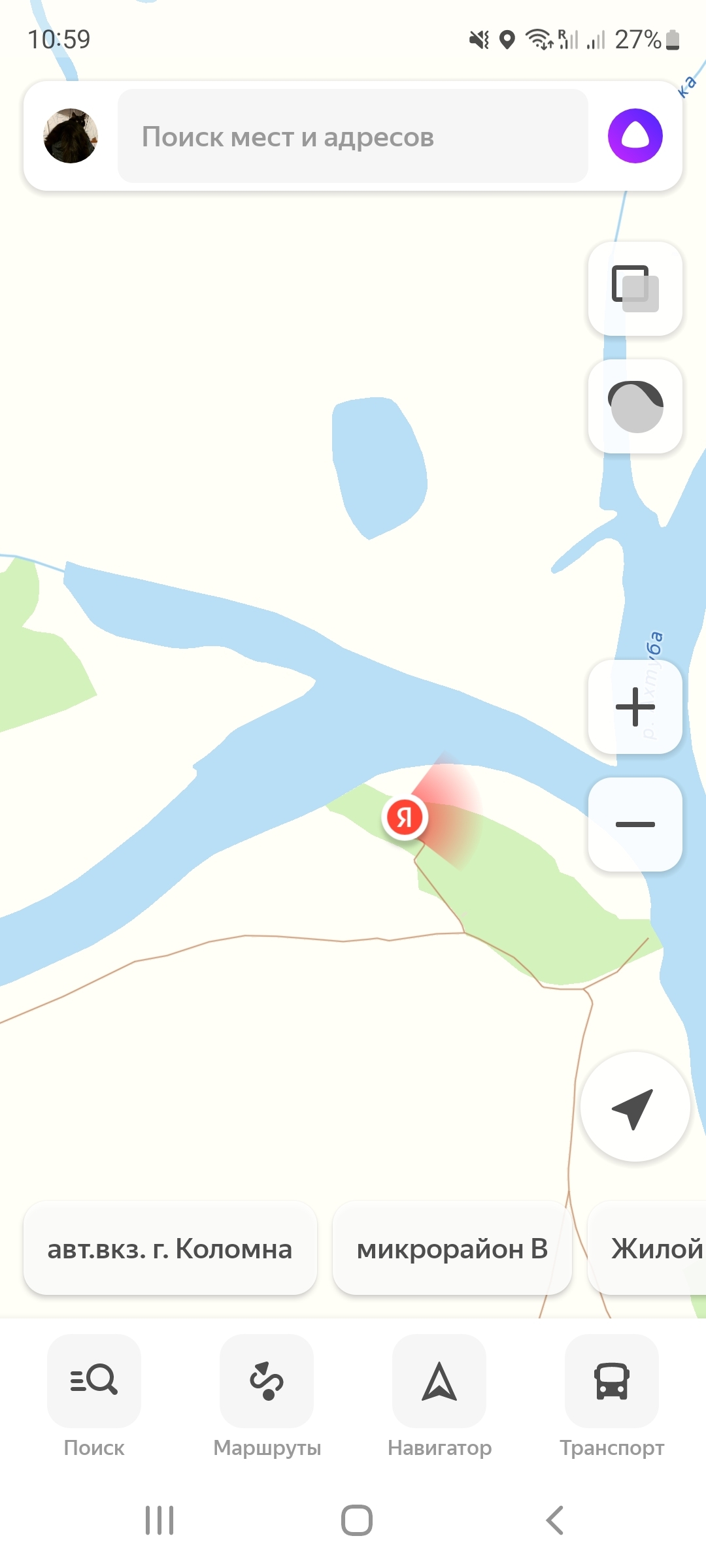
Task: Tap the red 'Я' location marker
Action: click(405, 817)
